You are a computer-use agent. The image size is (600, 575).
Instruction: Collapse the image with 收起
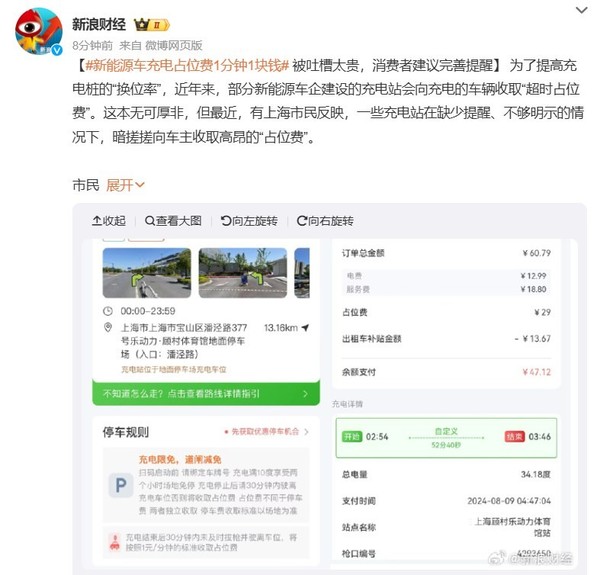pos(108,221)
